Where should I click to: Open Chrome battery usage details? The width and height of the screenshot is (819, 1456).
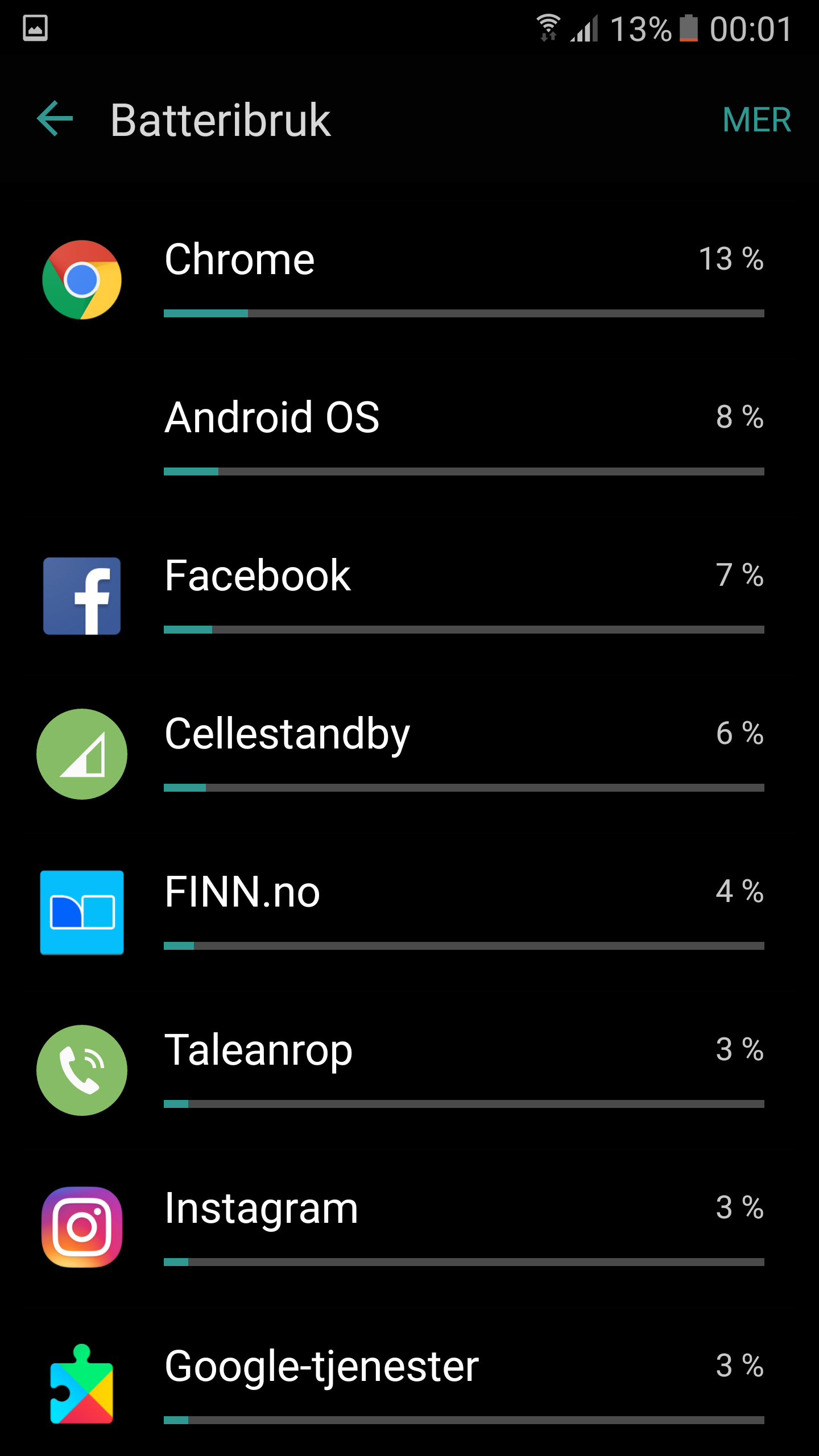pyautogui.click(x=409, y=279)
